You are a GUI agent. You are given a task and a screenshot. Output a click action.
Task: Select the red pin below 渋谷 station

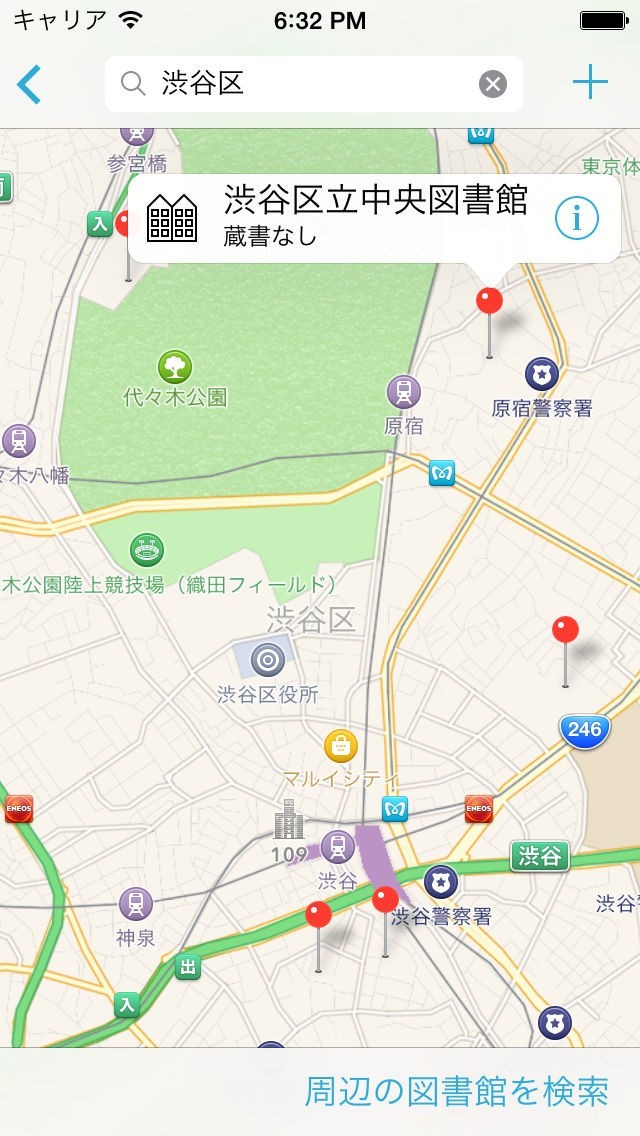[318, 916]
